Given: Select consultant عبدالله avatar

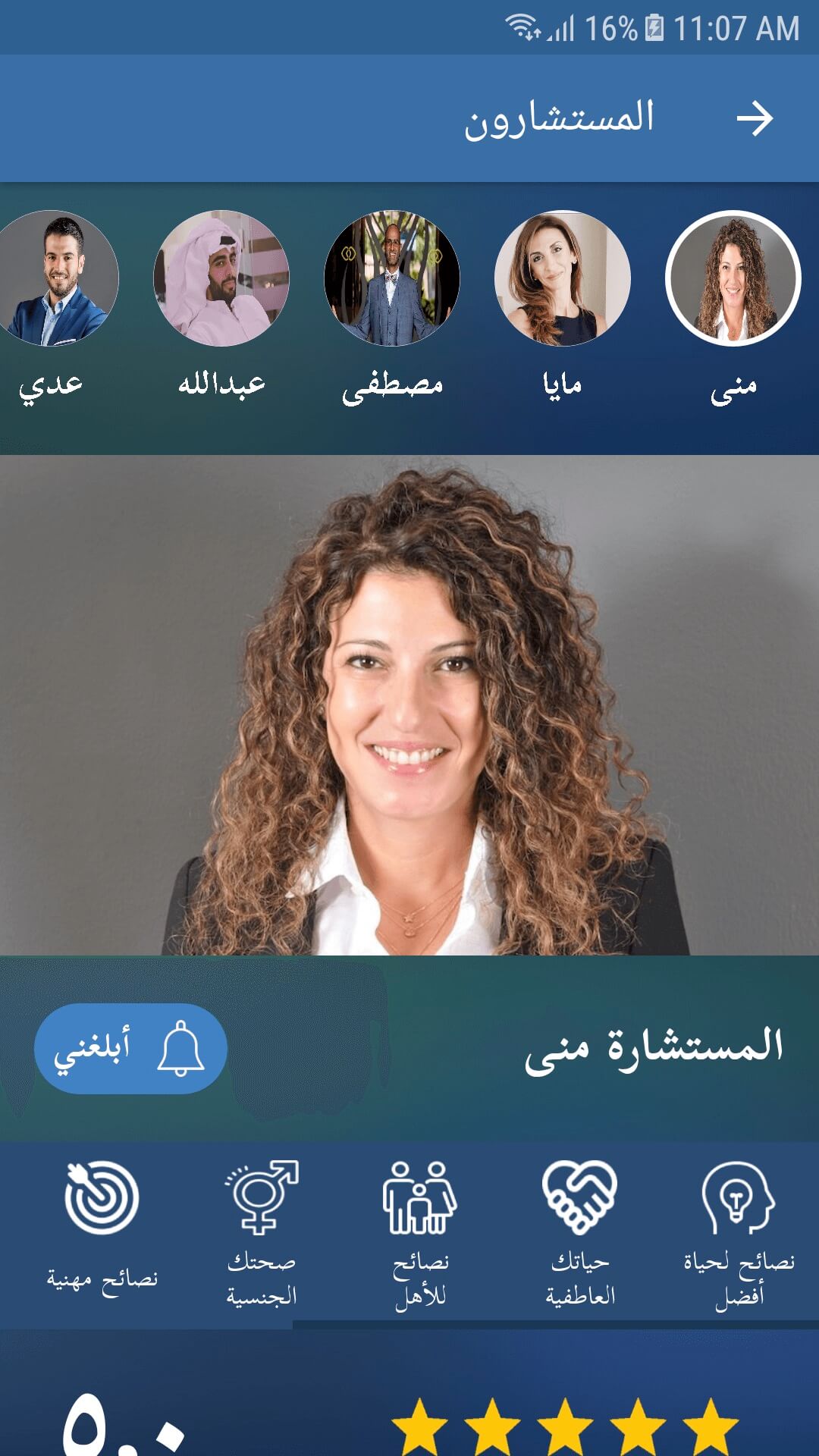Looking at the screenshot, I should tap(221, 278).
